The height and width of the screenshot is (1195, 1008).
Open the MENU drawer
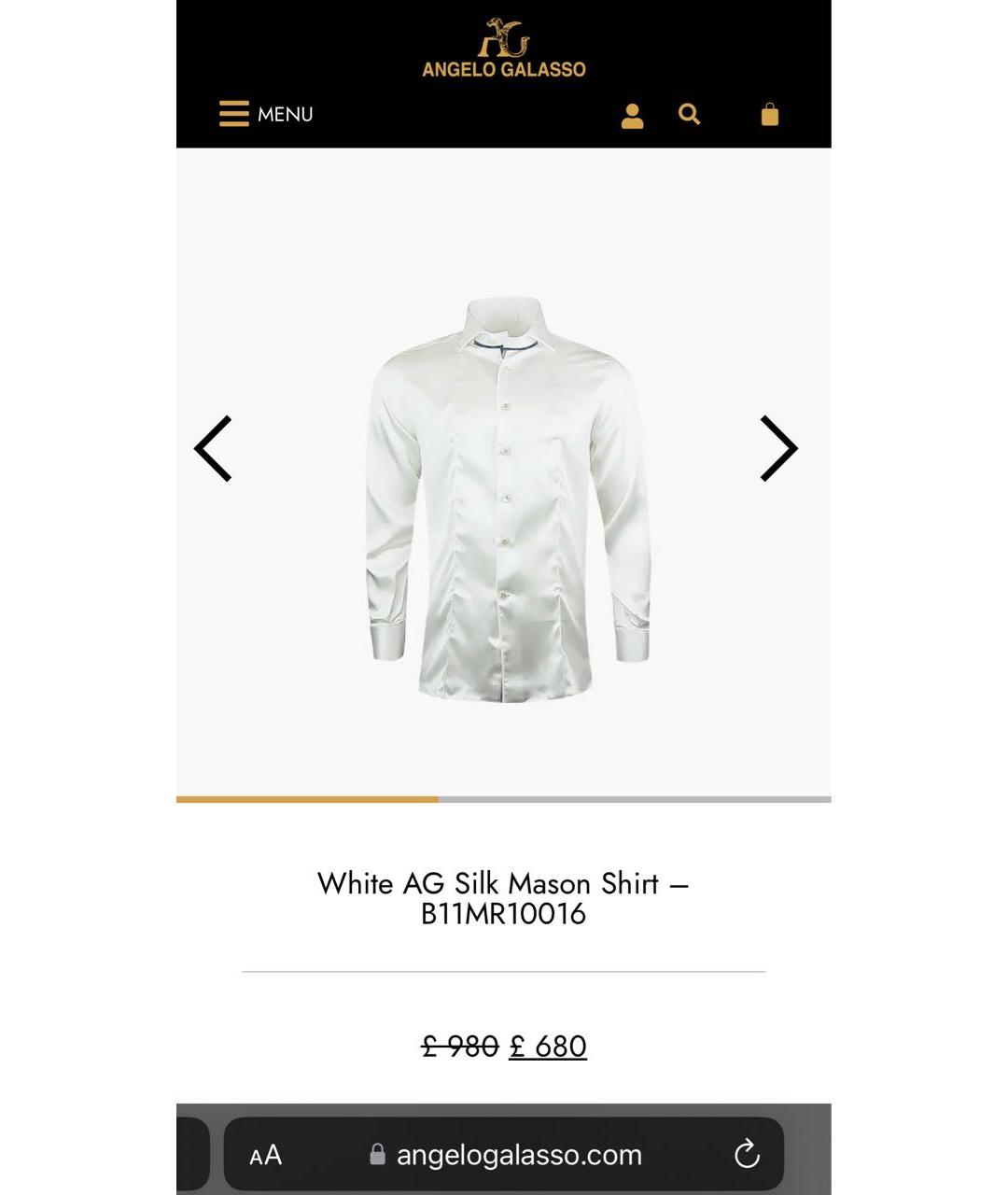coord(266,114)
